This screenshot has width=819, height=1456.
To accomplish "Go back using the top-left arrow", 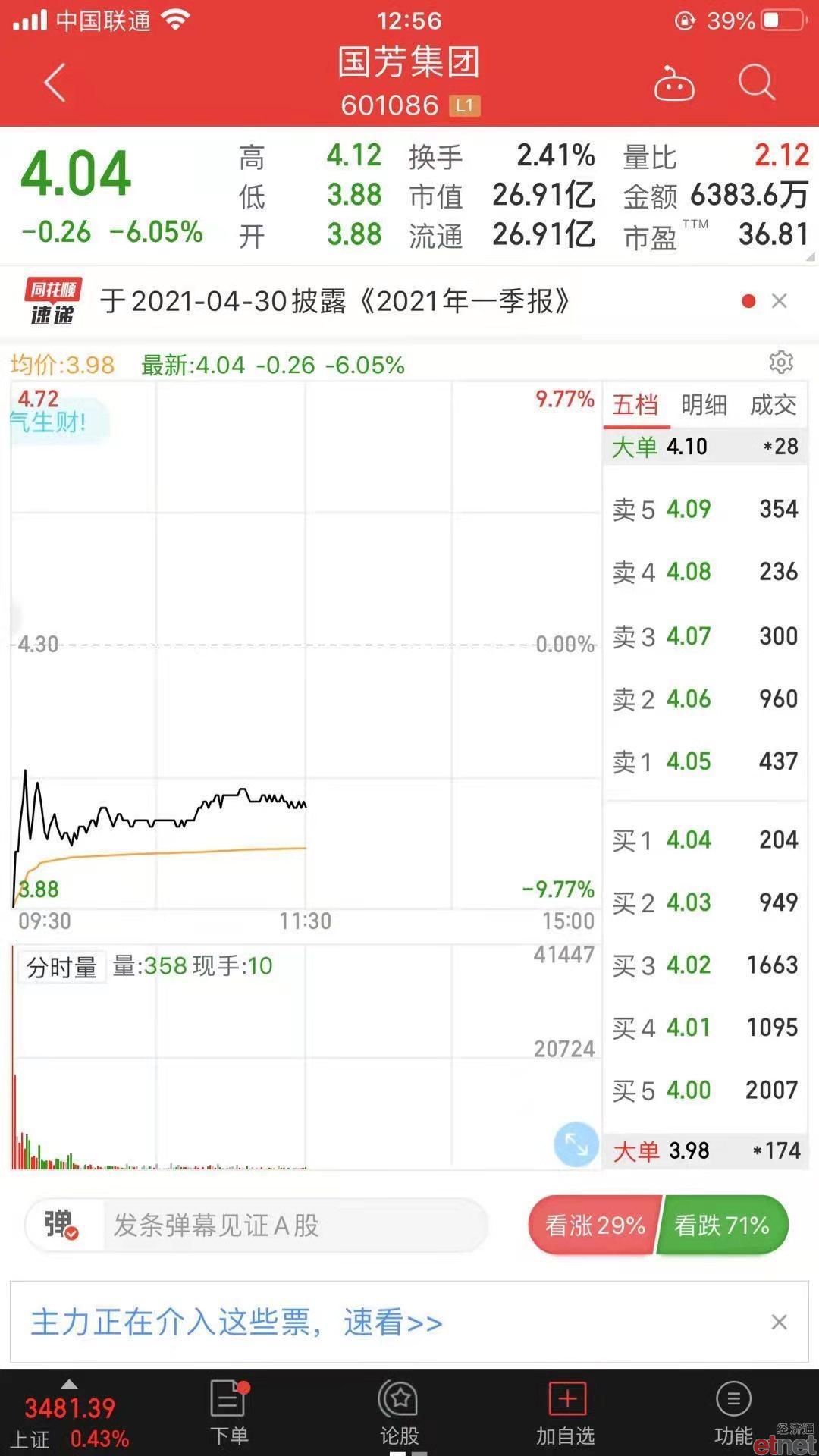I will pyautogui.click(x=55, y=82).
